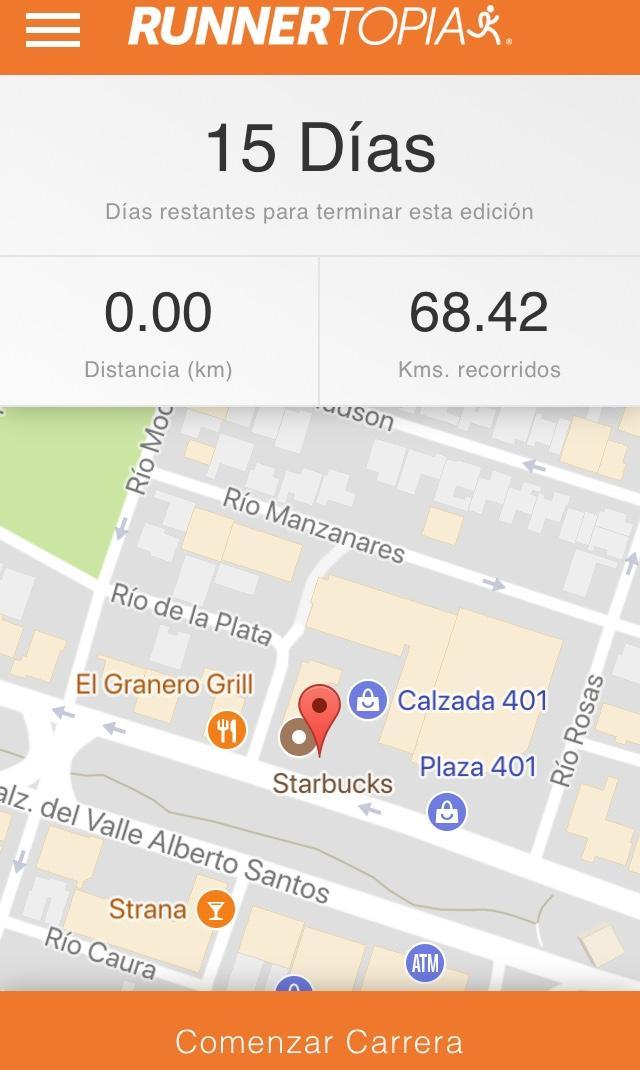Select the Calzada 401 shopping marker
This screenshot has width=640, height=1070.
(368, 699)
